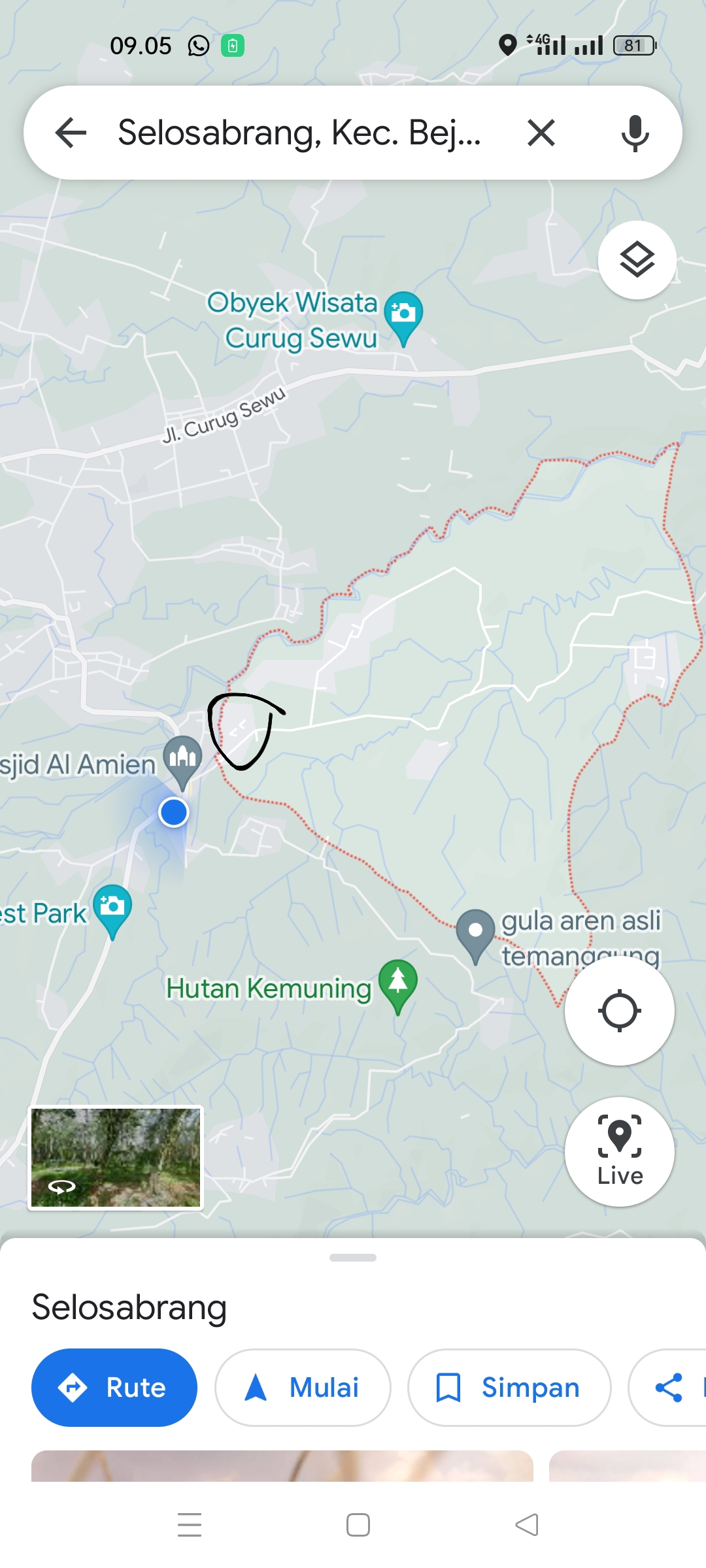Simpan this place to a list
The height and width of the screenshot is (1568, 706).
tap(509, 1387)
